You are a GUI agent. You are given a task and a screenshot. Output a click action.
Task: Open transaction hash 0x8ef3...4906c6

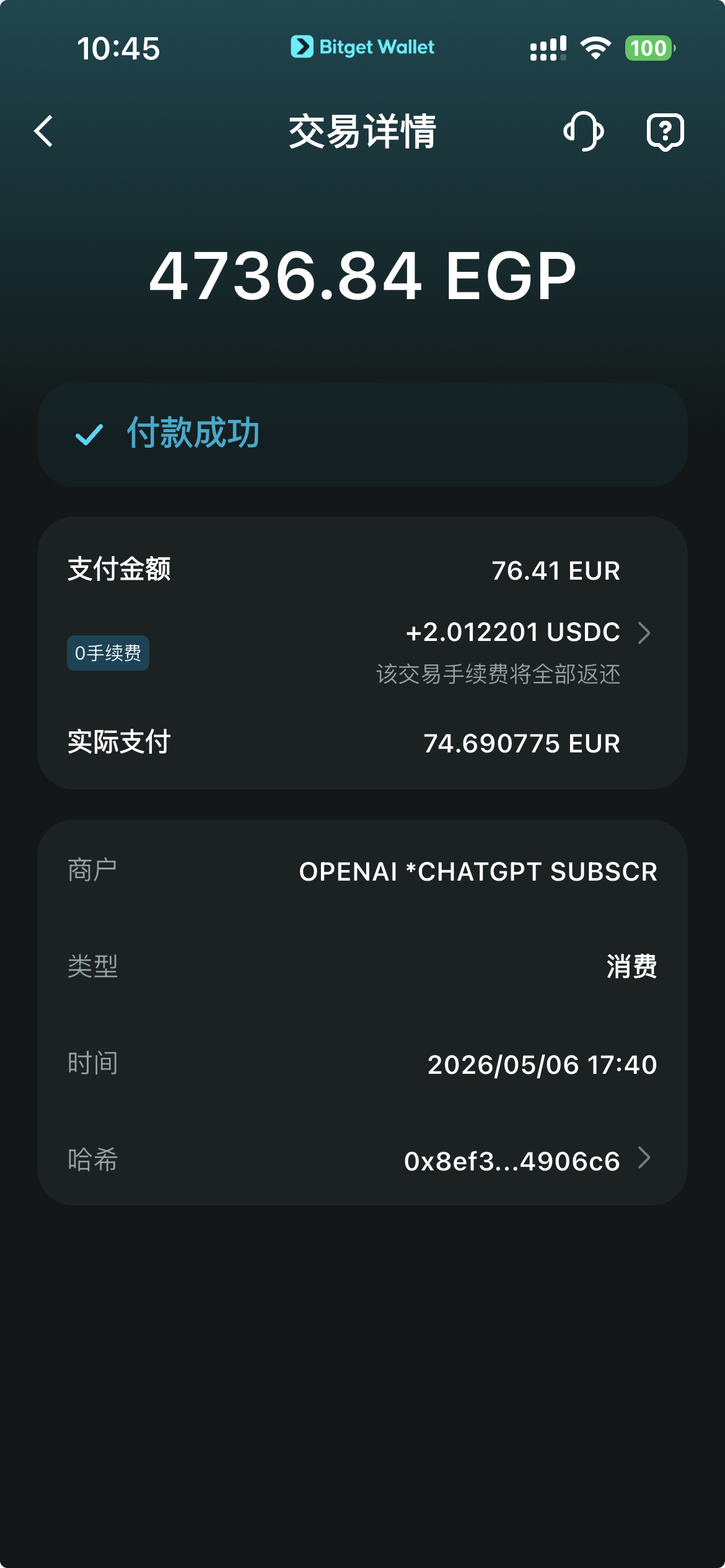[527, 1160]
